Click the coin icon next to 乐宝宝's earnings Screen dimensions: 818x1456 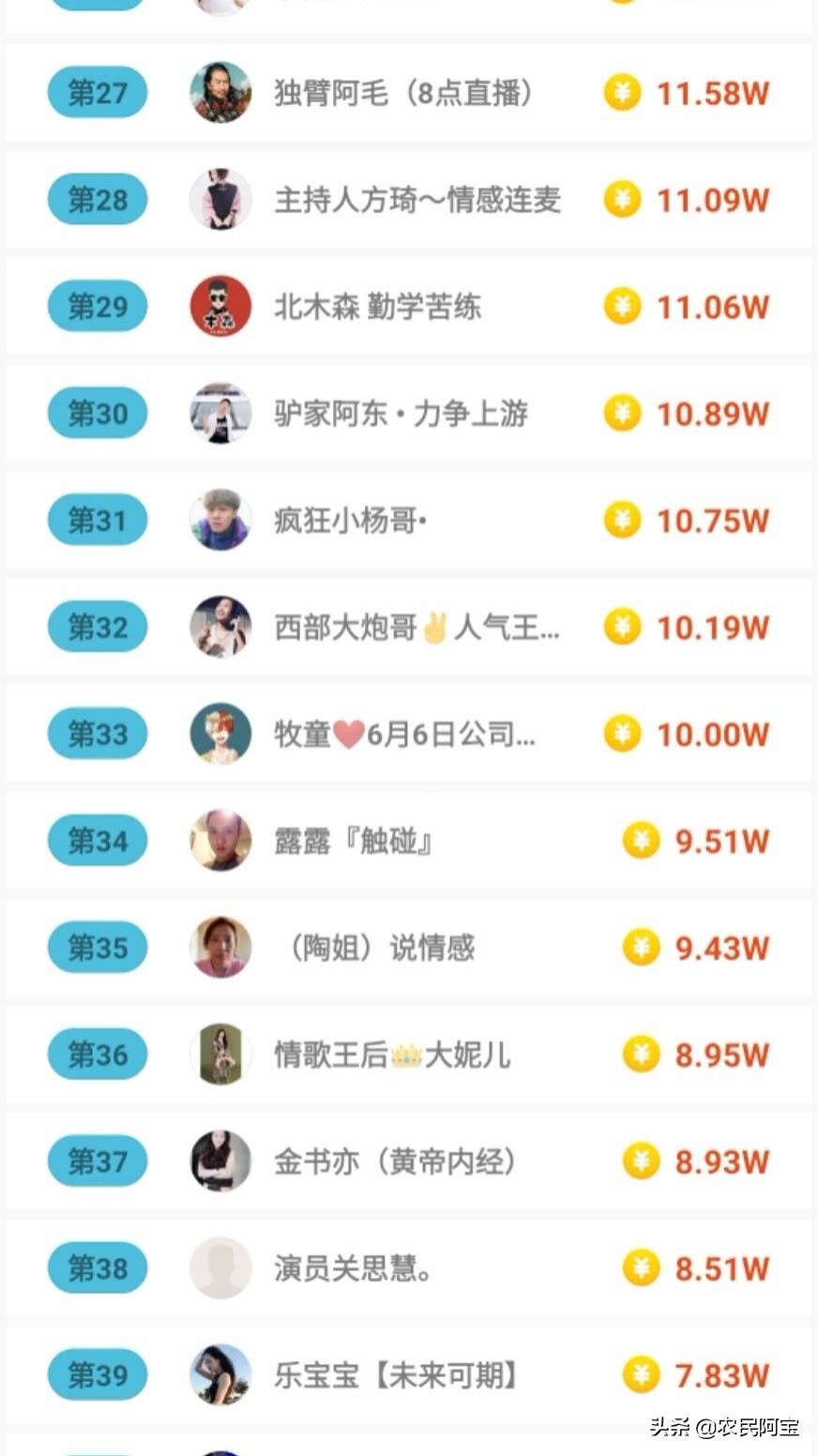[642, 1374]
